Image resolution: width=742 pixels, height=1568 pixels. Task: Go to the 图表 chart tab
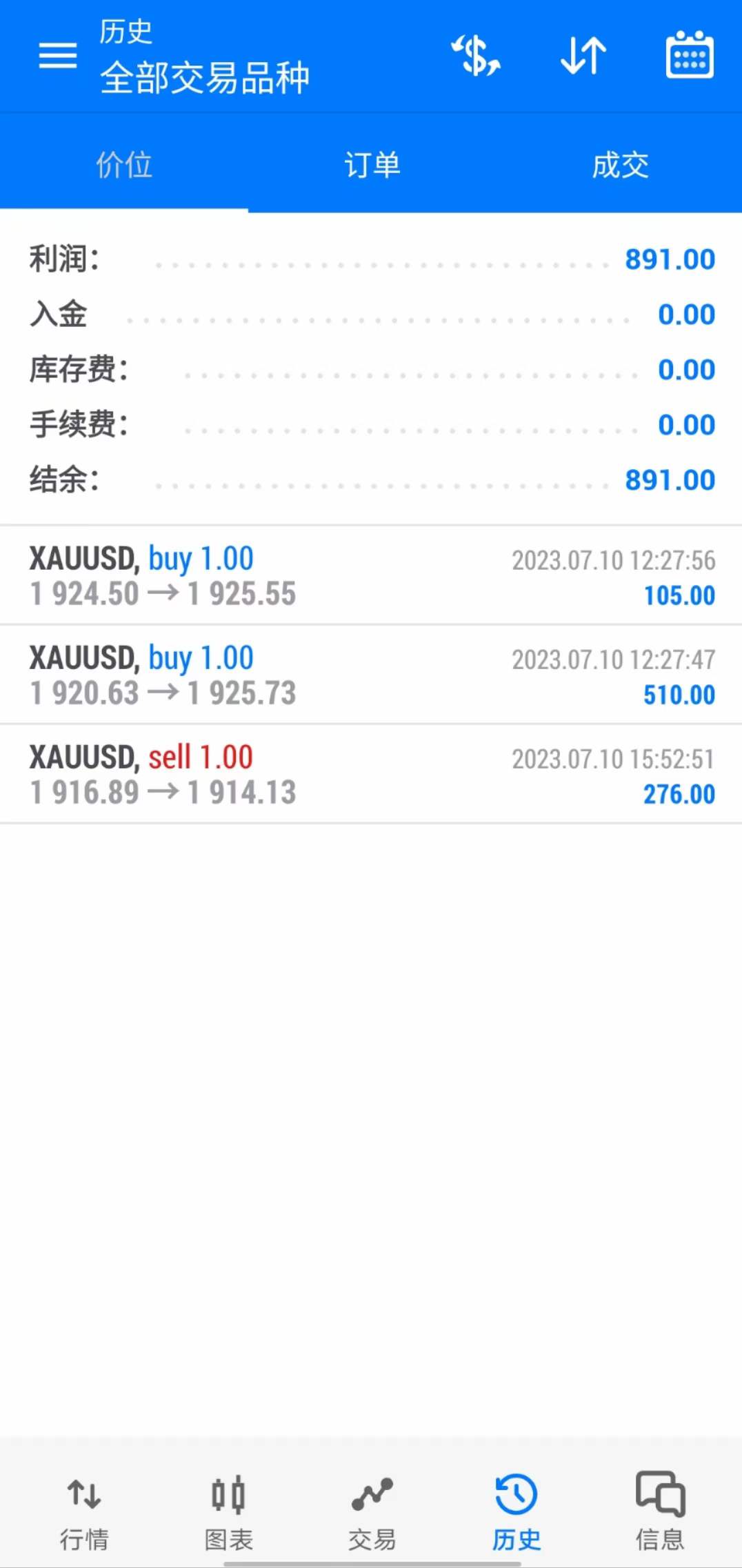228,1514
